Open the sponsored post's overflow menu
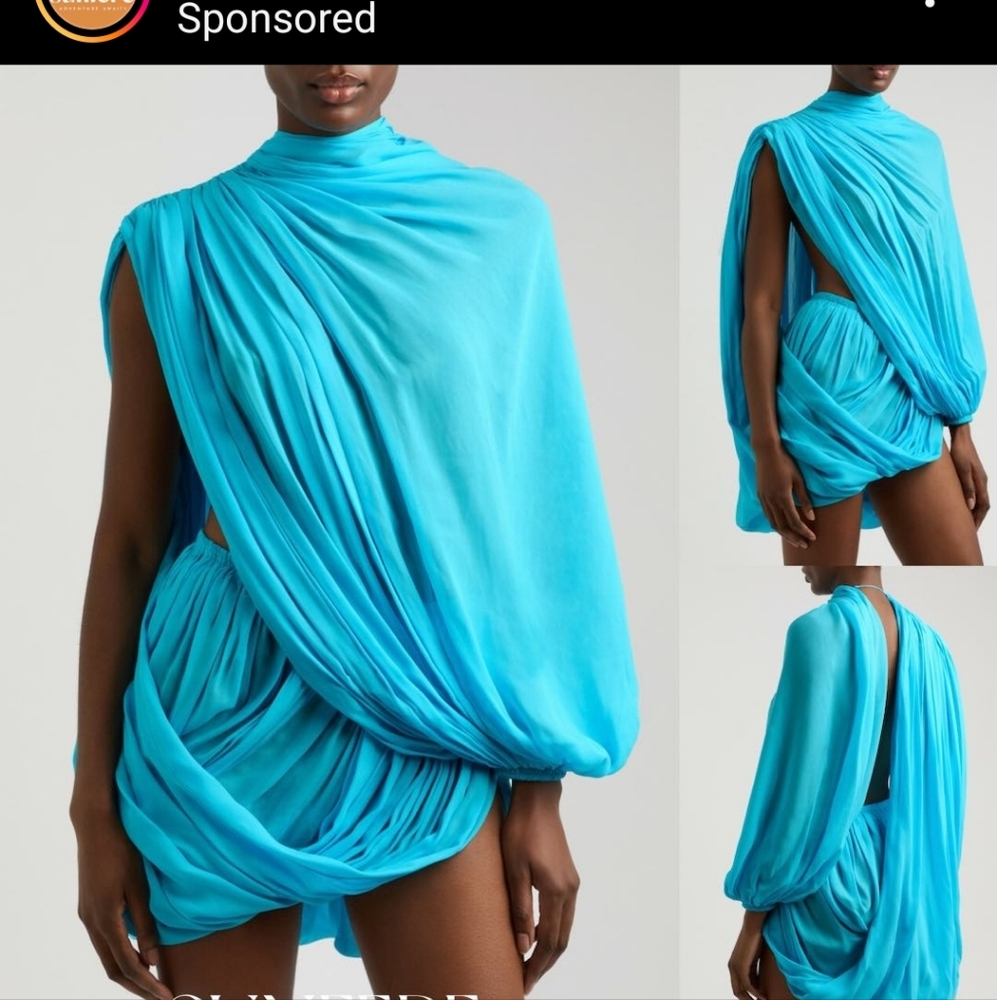The width and height of the screenshot is (997, 1000). click(931, 5)
